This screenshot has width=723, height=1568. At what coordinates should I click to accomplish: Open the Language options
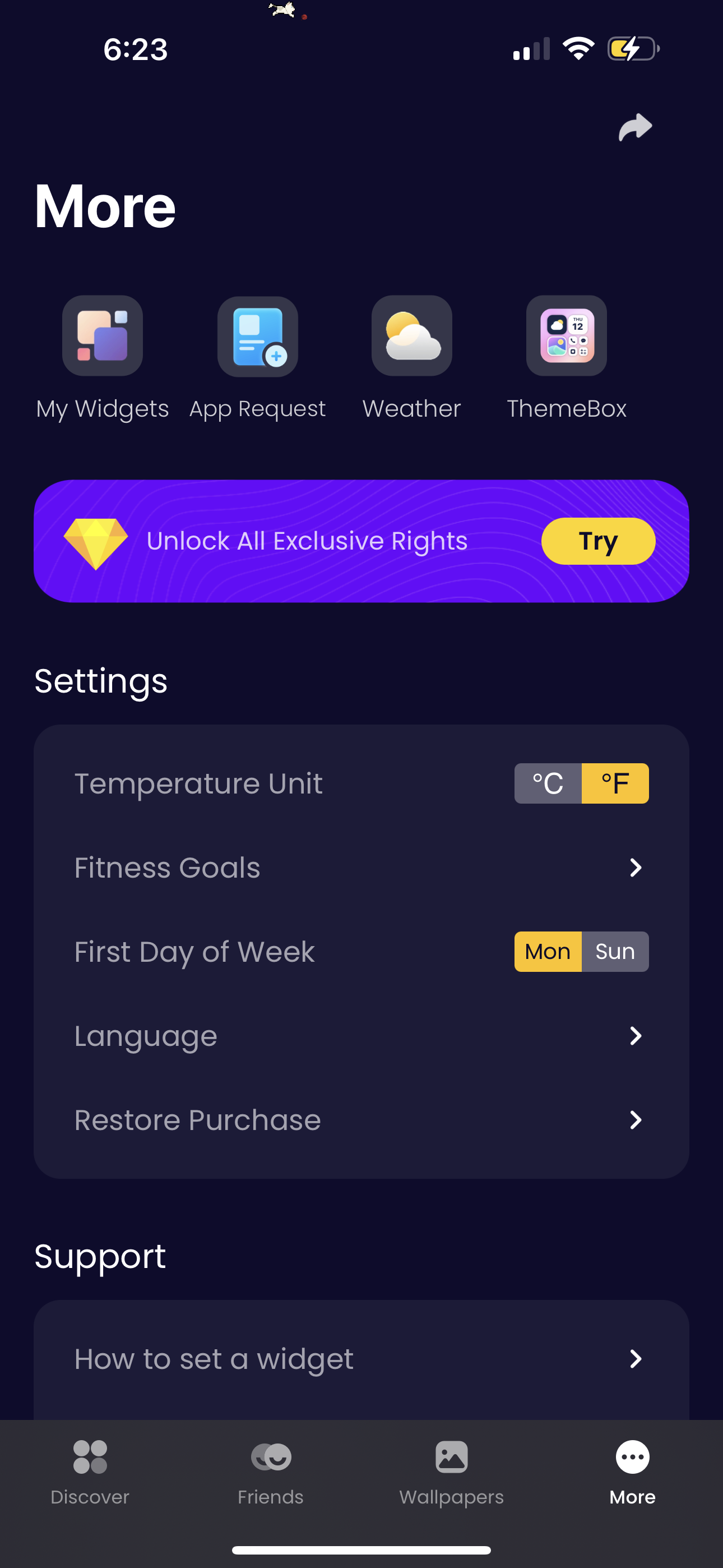[x=361, y=1035]
